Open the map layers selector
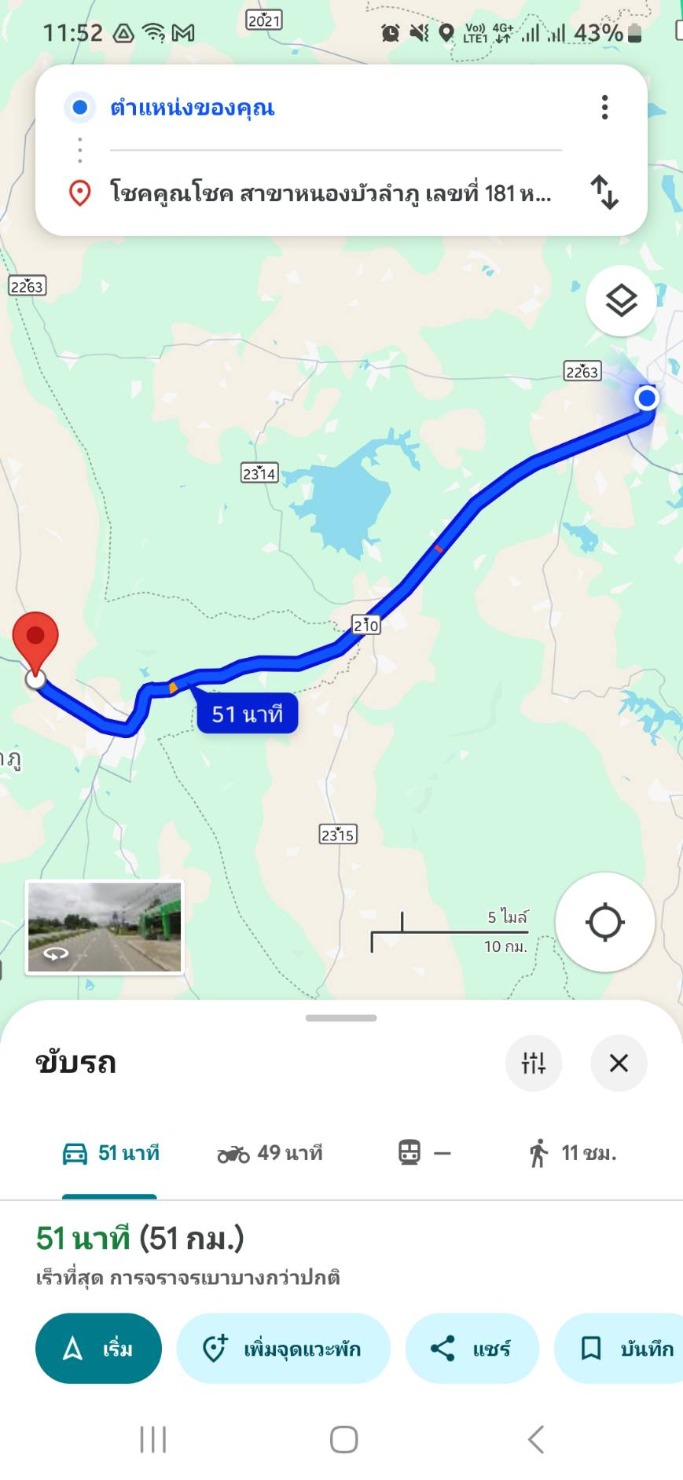 pos(621,300)
